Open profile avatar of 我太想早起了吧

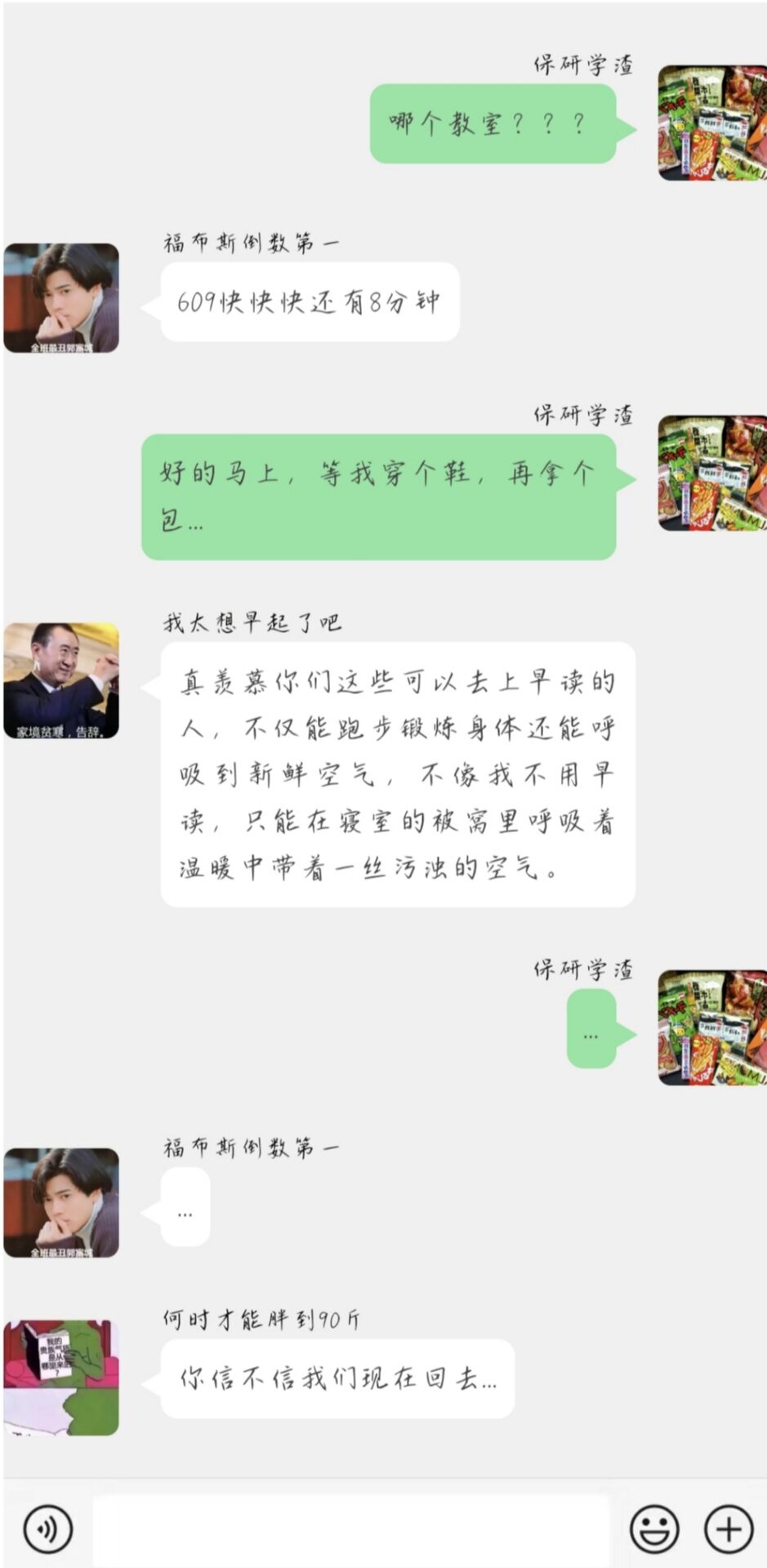pos(61,681)
